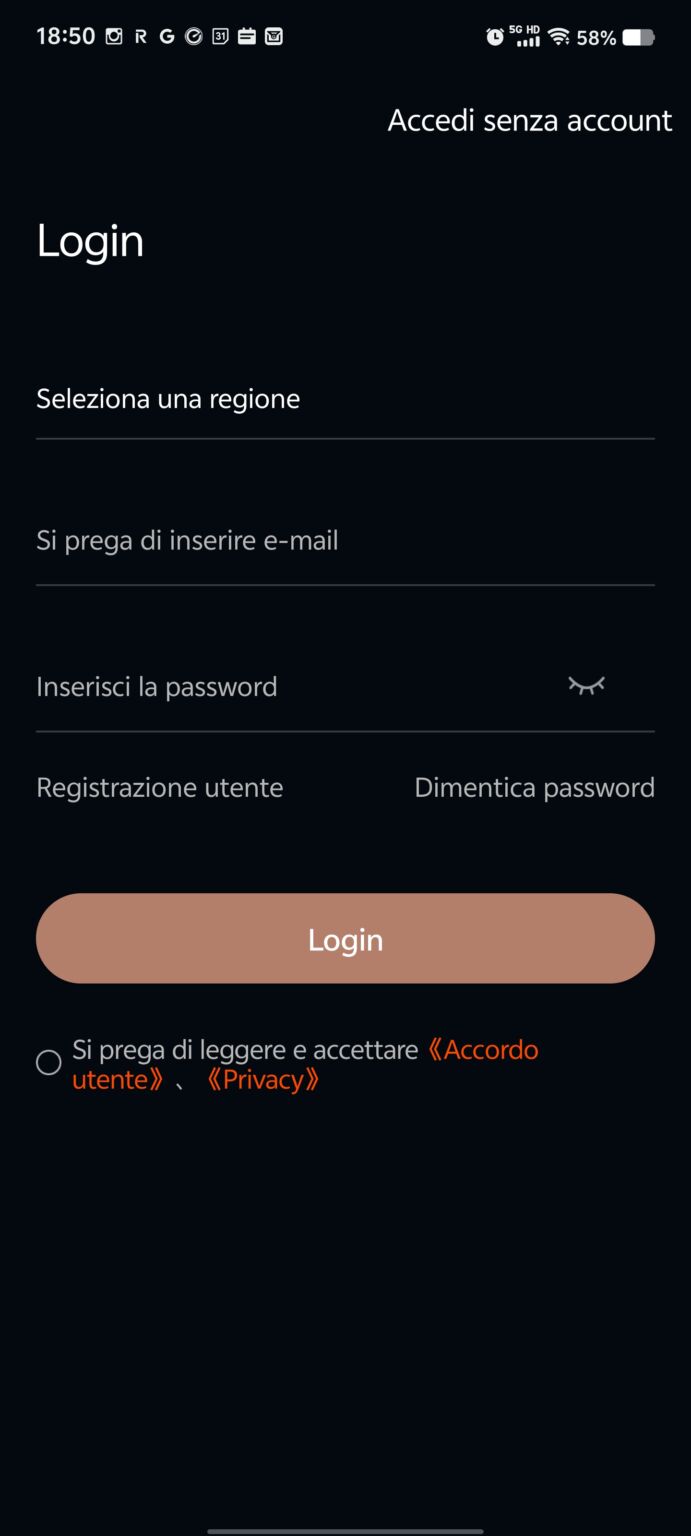Open the Privacy link
The height and width of the screenshot is (1536, 691).
[x=263, y=1080]
